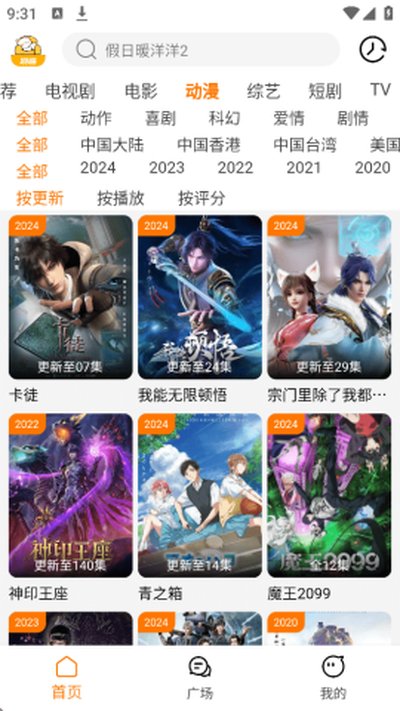Go to the 广场 tab

click(x=200, y=678)
